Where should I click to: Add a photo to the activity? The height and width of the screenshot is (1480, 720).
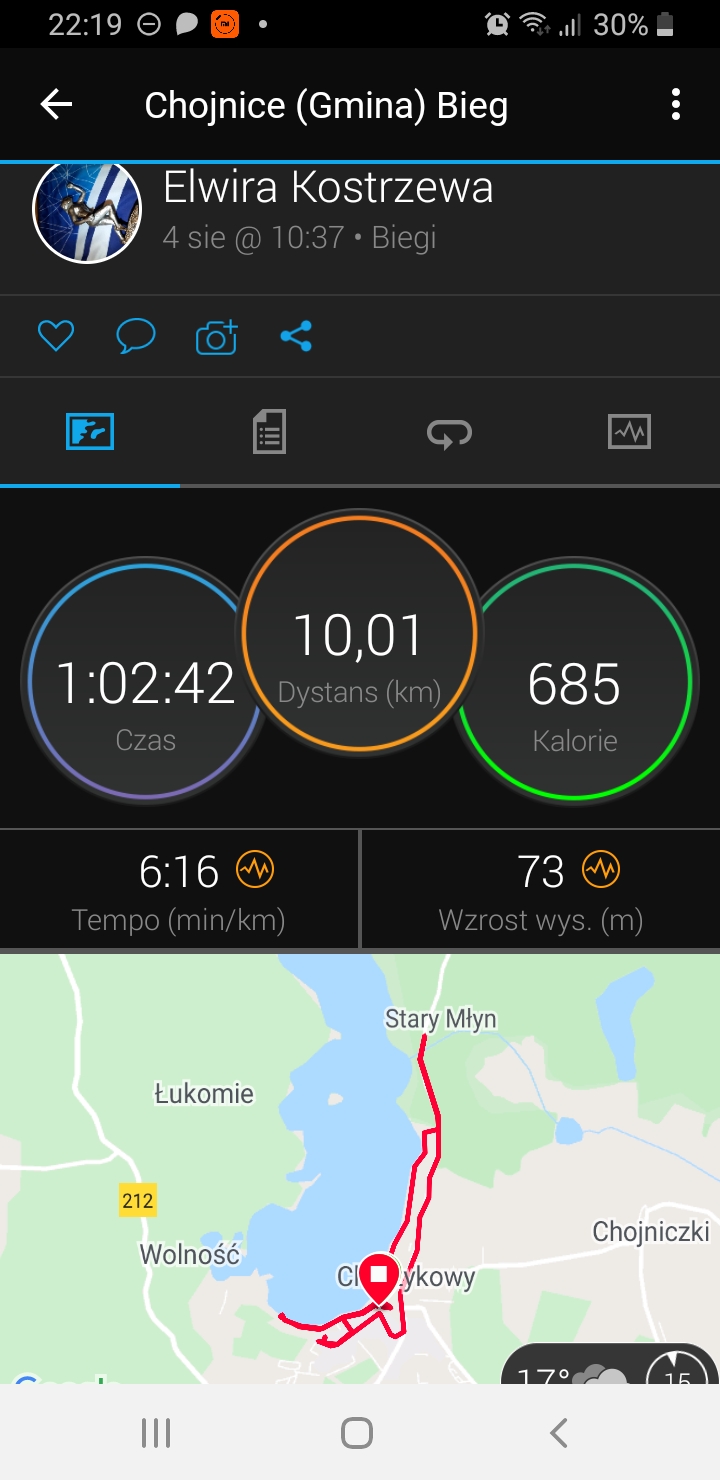click(216, 338)
